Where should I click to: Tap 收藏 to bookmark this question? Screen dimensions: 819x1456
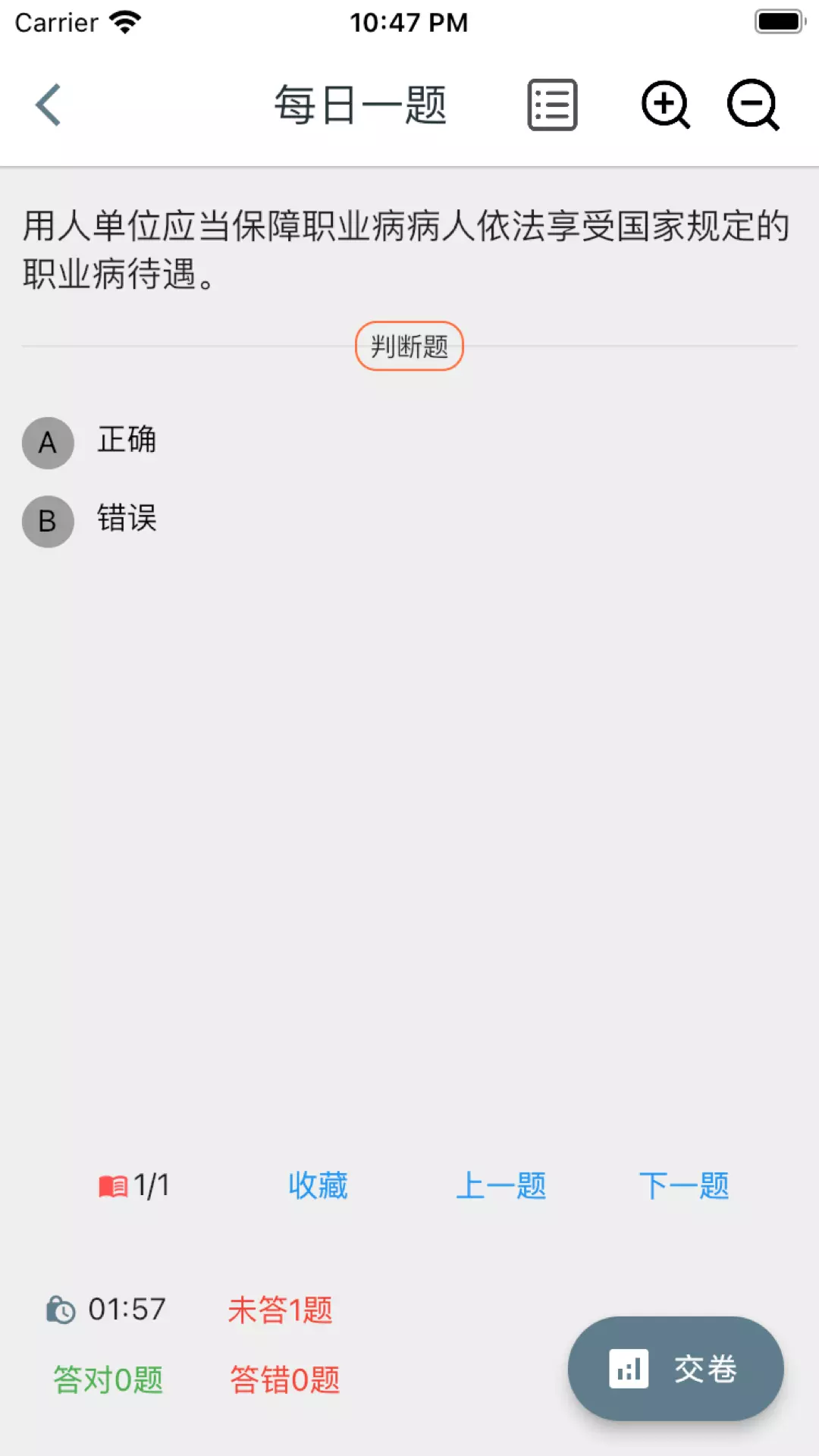tap(318, 1185)
